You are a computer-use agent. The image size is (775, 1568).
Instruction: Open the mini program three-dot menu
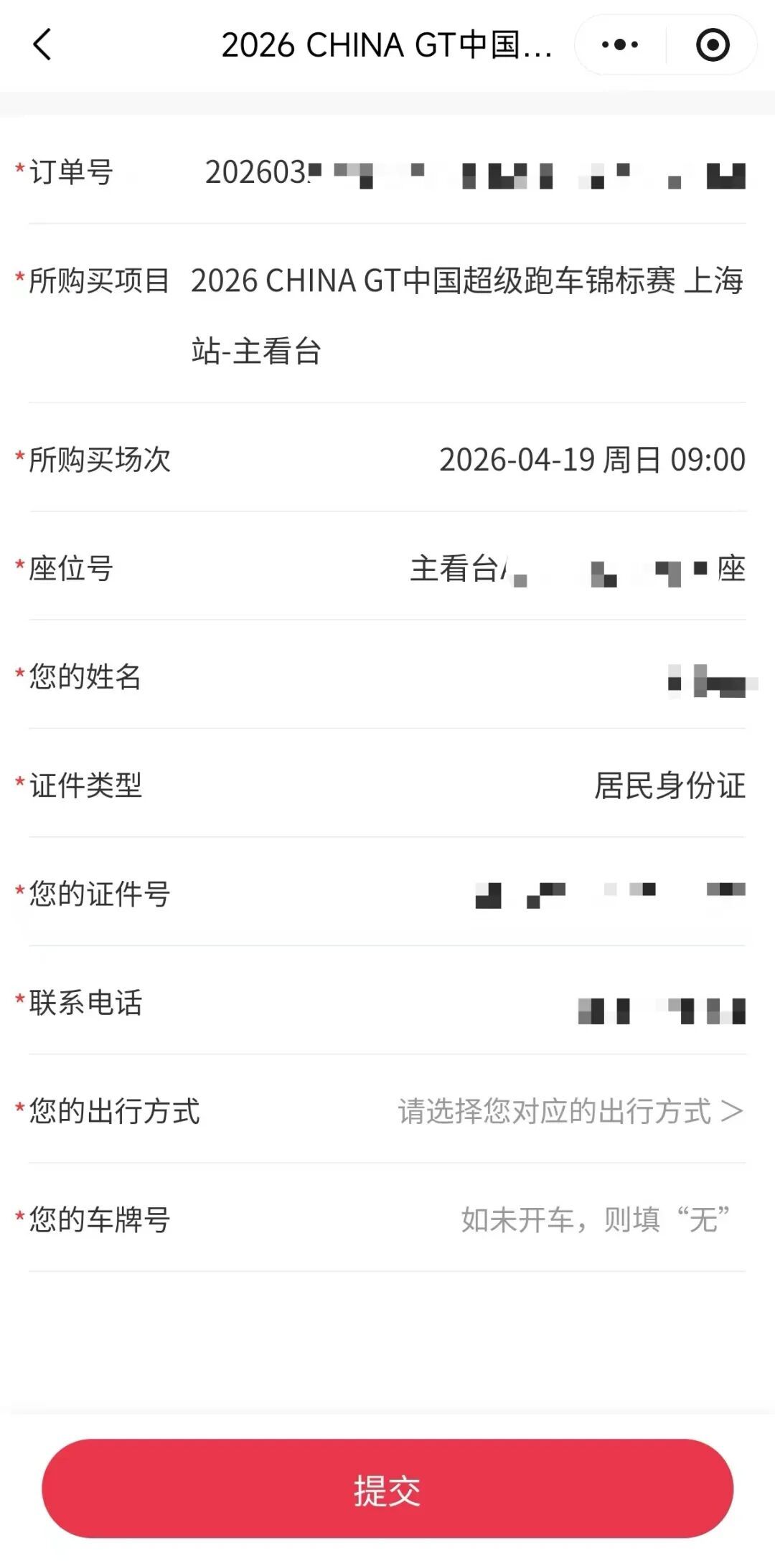click(x=620, y=44)
